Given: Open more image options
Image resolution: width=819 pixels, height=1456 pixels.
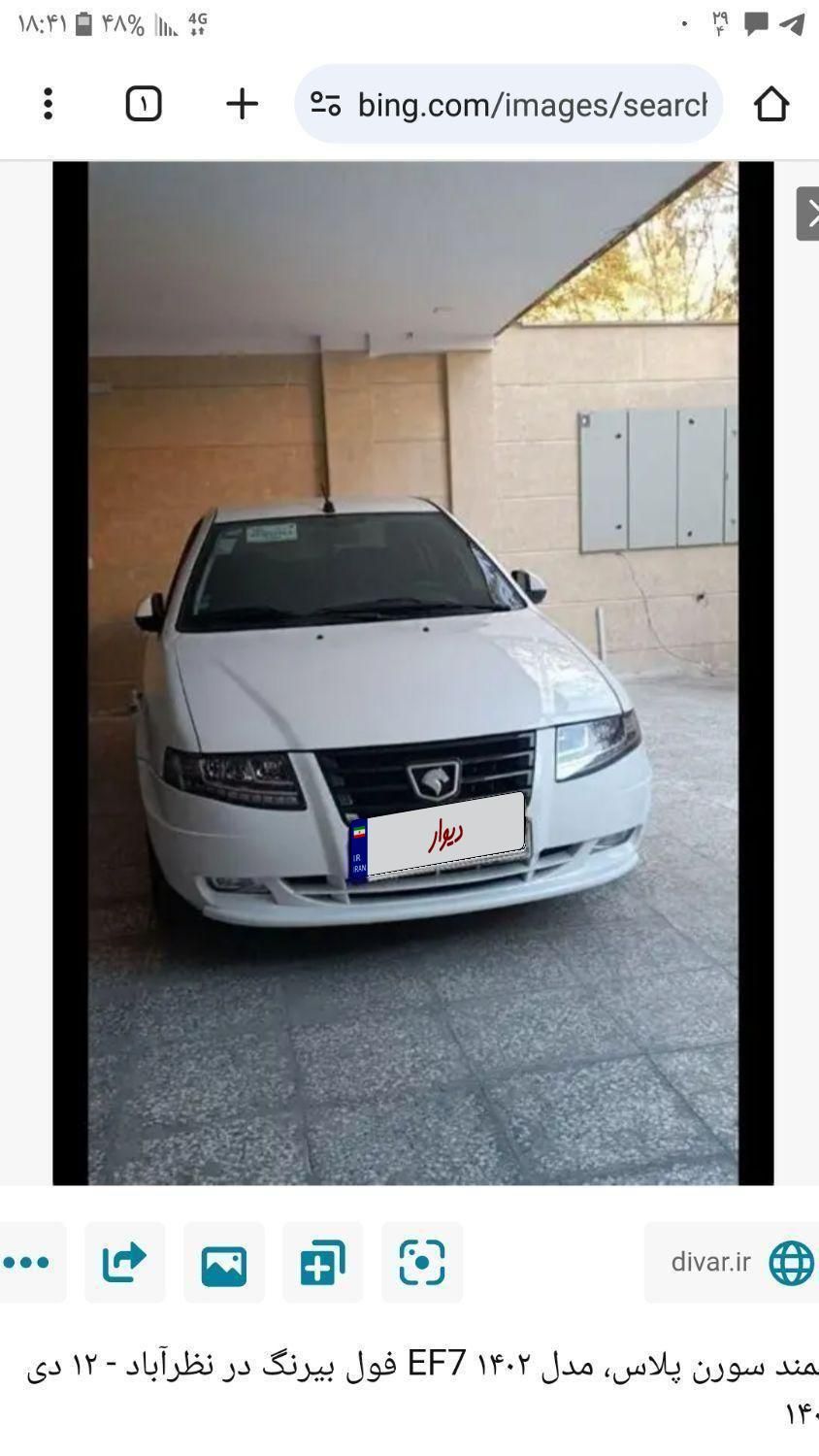Looking at the screenshot, I should (27, 1262).
